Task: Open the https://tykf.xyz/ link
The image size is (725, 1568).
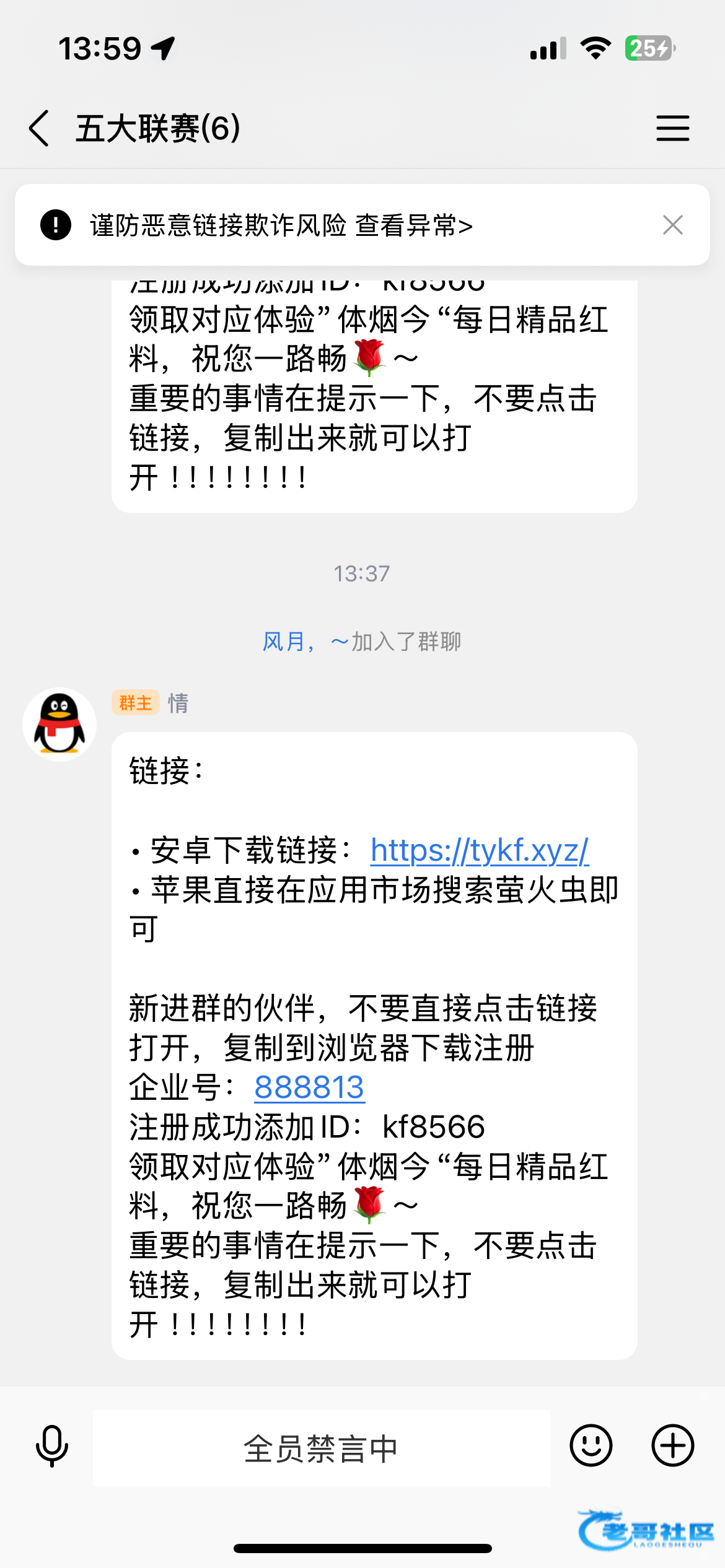Action: click(479, 850)
